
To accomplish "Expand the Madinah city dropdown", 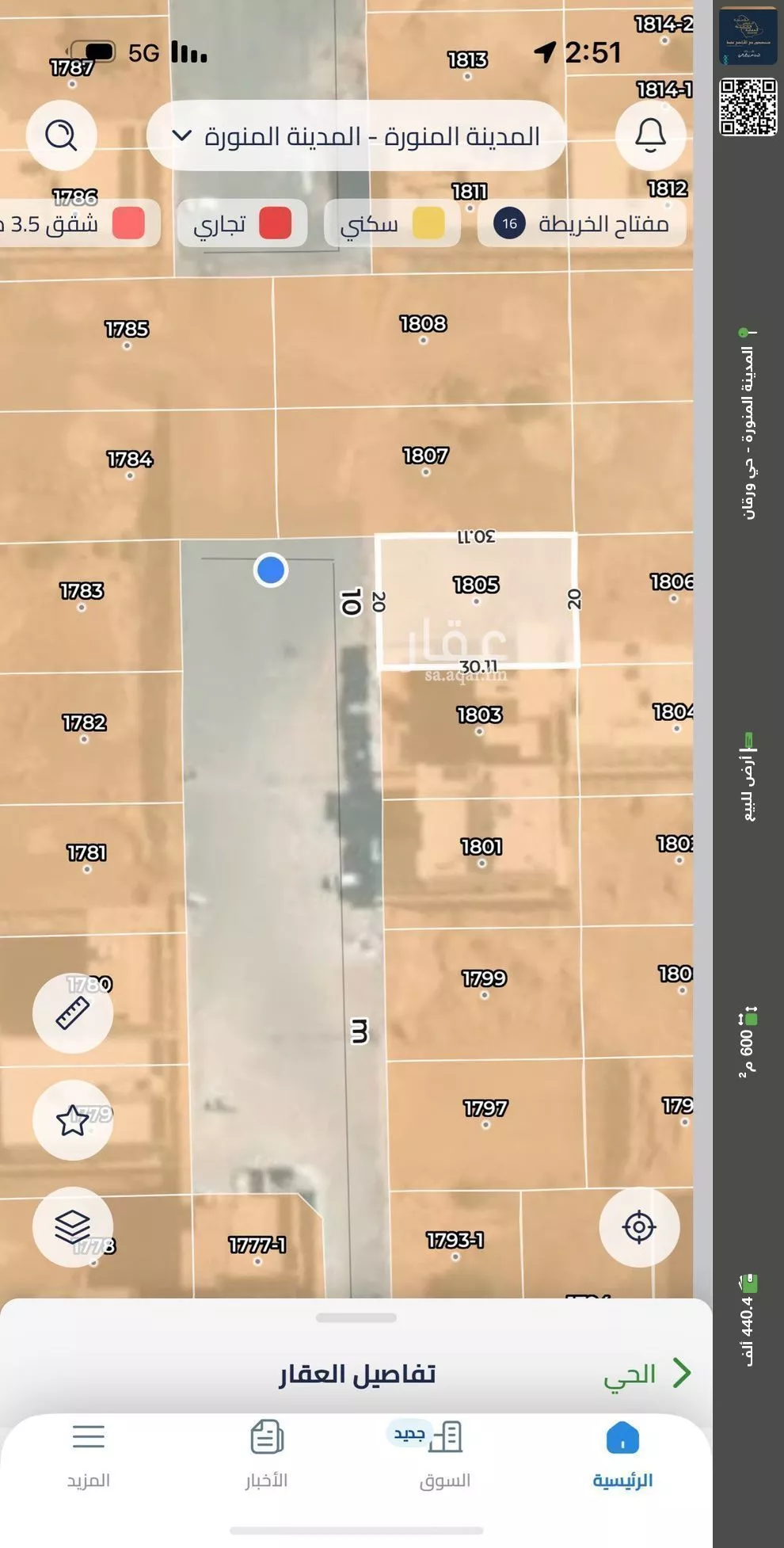I will [x=356, y=136].
